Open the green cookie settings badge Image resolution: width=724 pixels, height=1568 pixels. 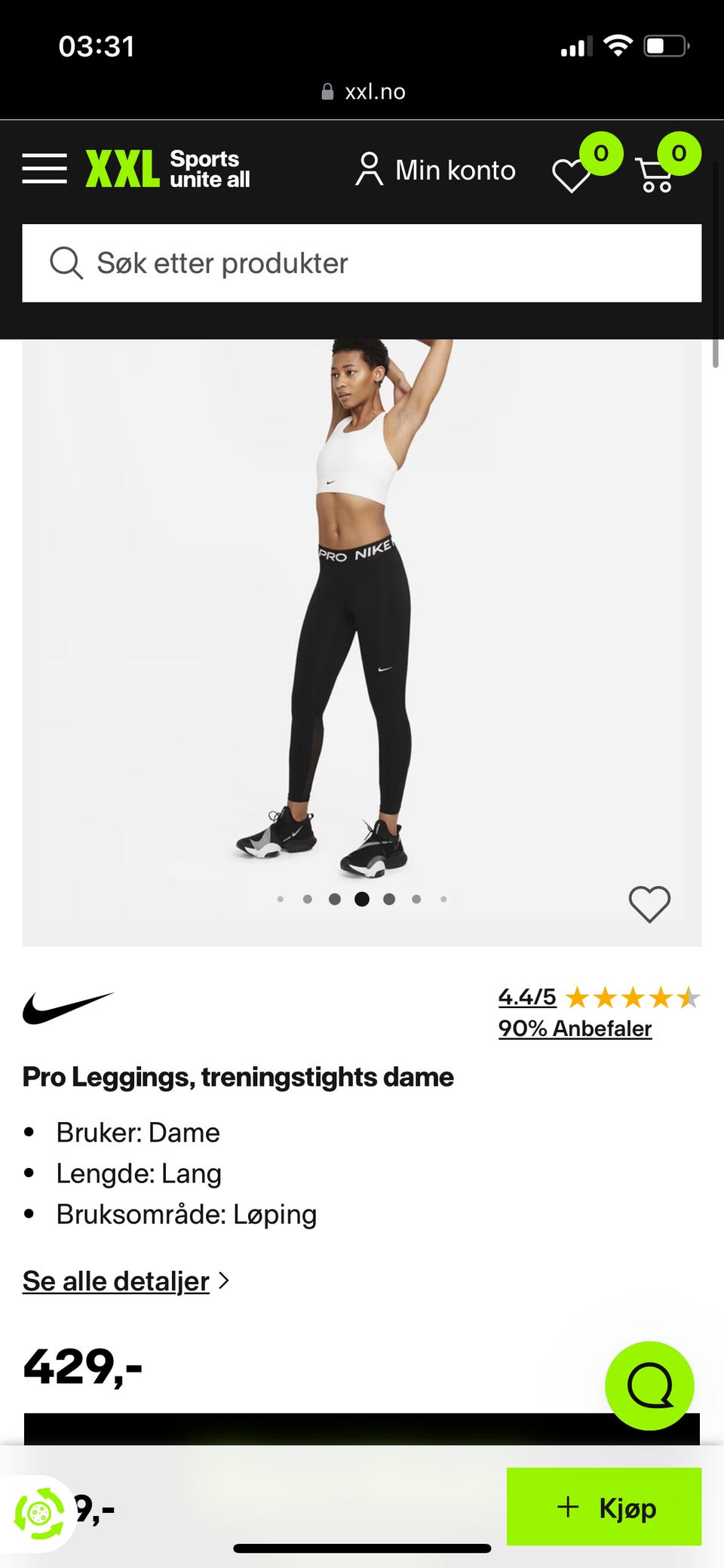[x=38, y=1512]
